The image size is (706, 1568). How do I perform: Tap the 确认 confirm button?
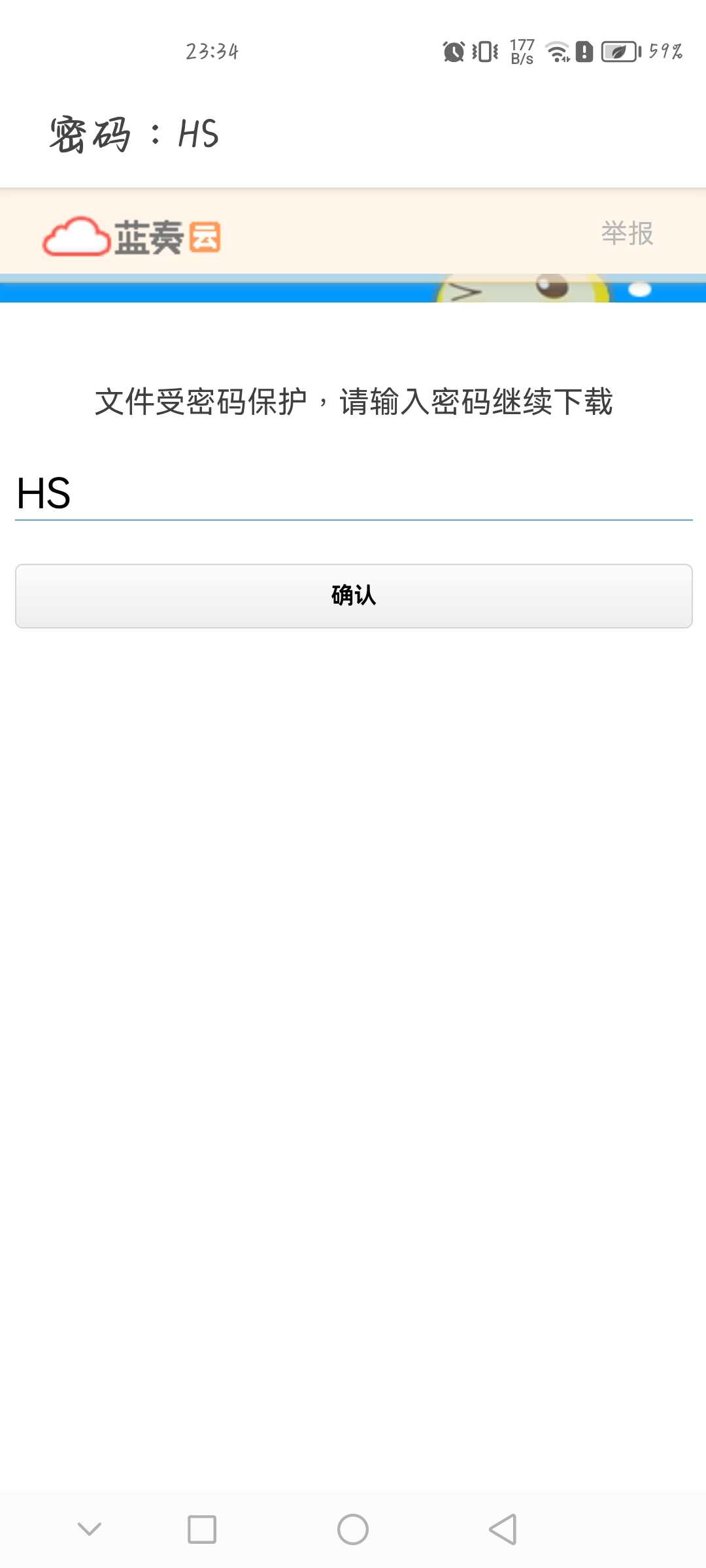point(353,596)
